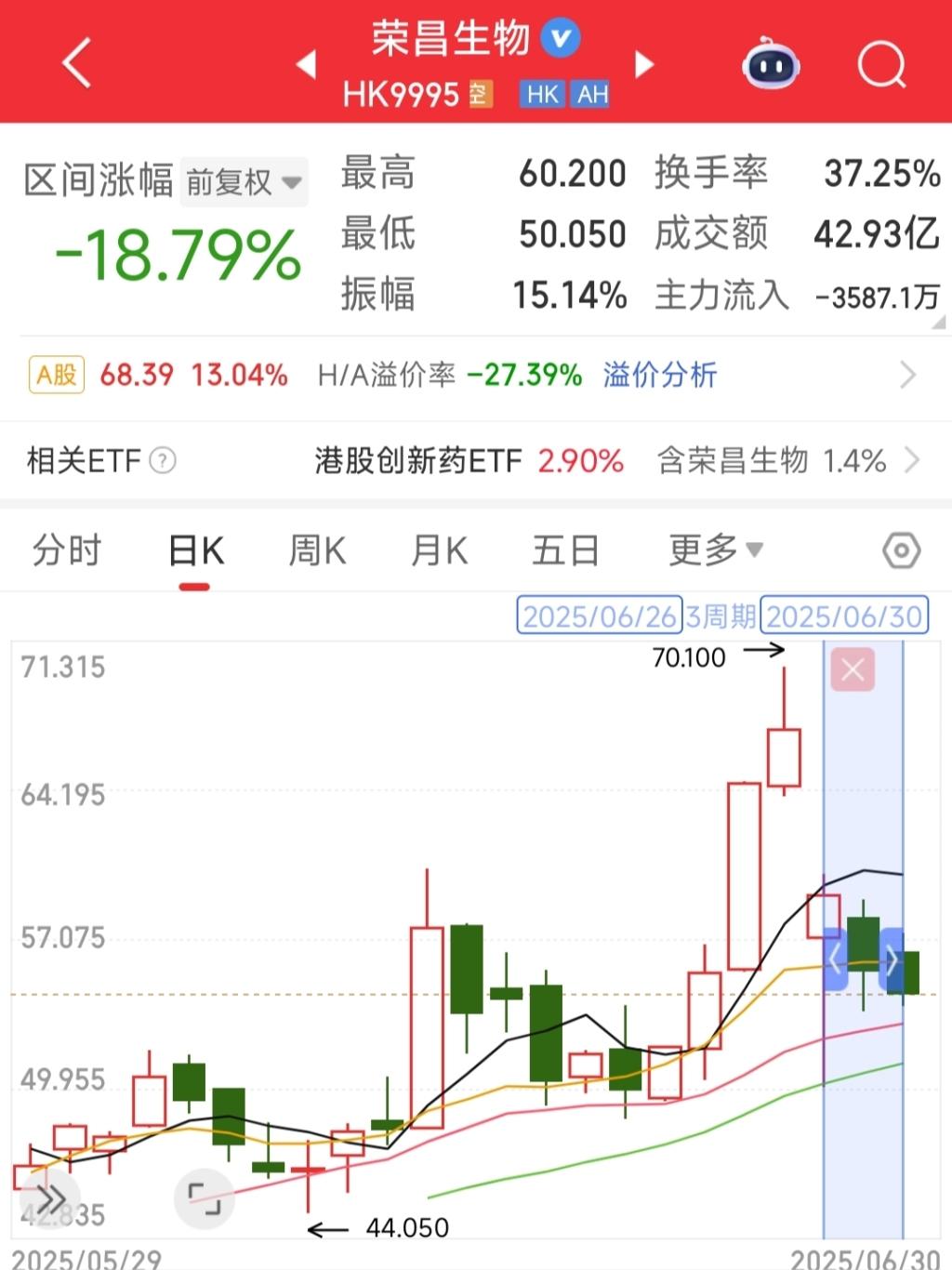Open 溢价分析 premium analysis link
952x1270 pixels.
click(x=659, y=375)
